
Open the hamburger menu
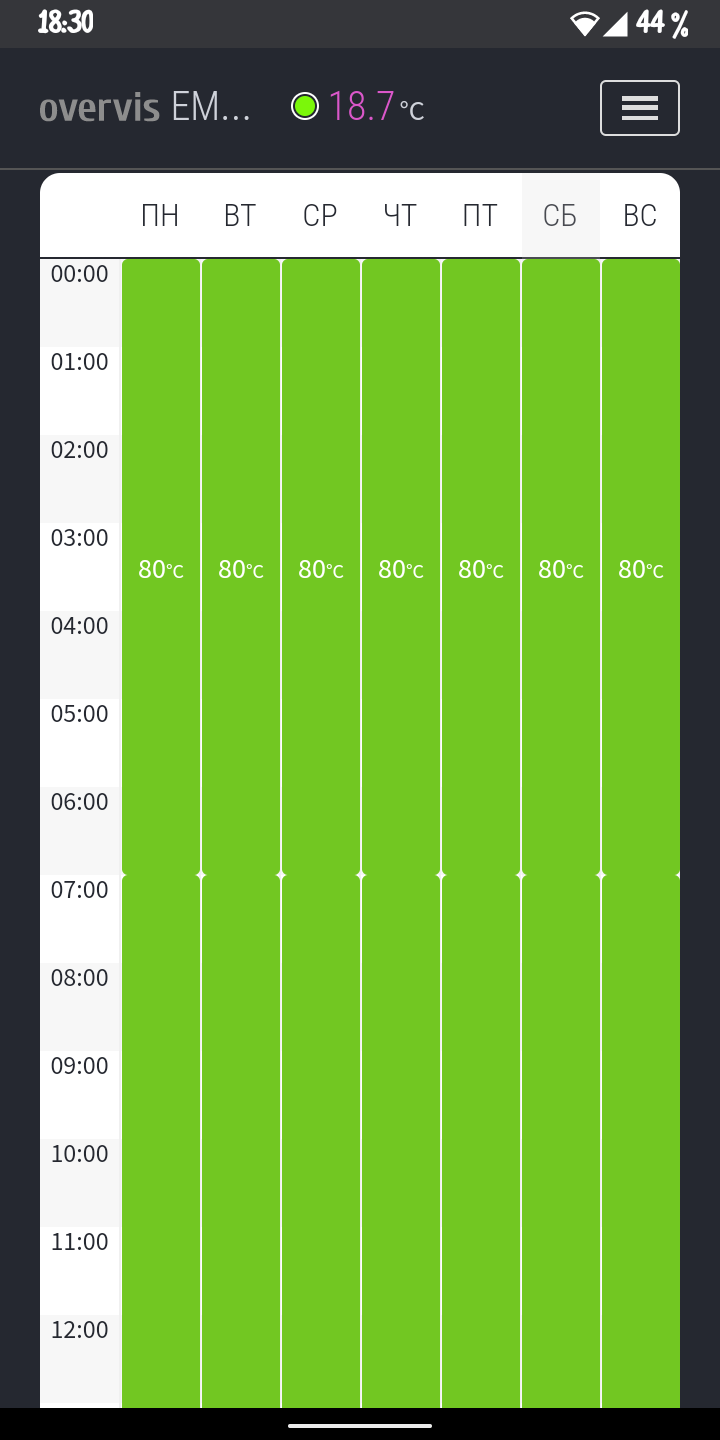click(x=640, y=108)
